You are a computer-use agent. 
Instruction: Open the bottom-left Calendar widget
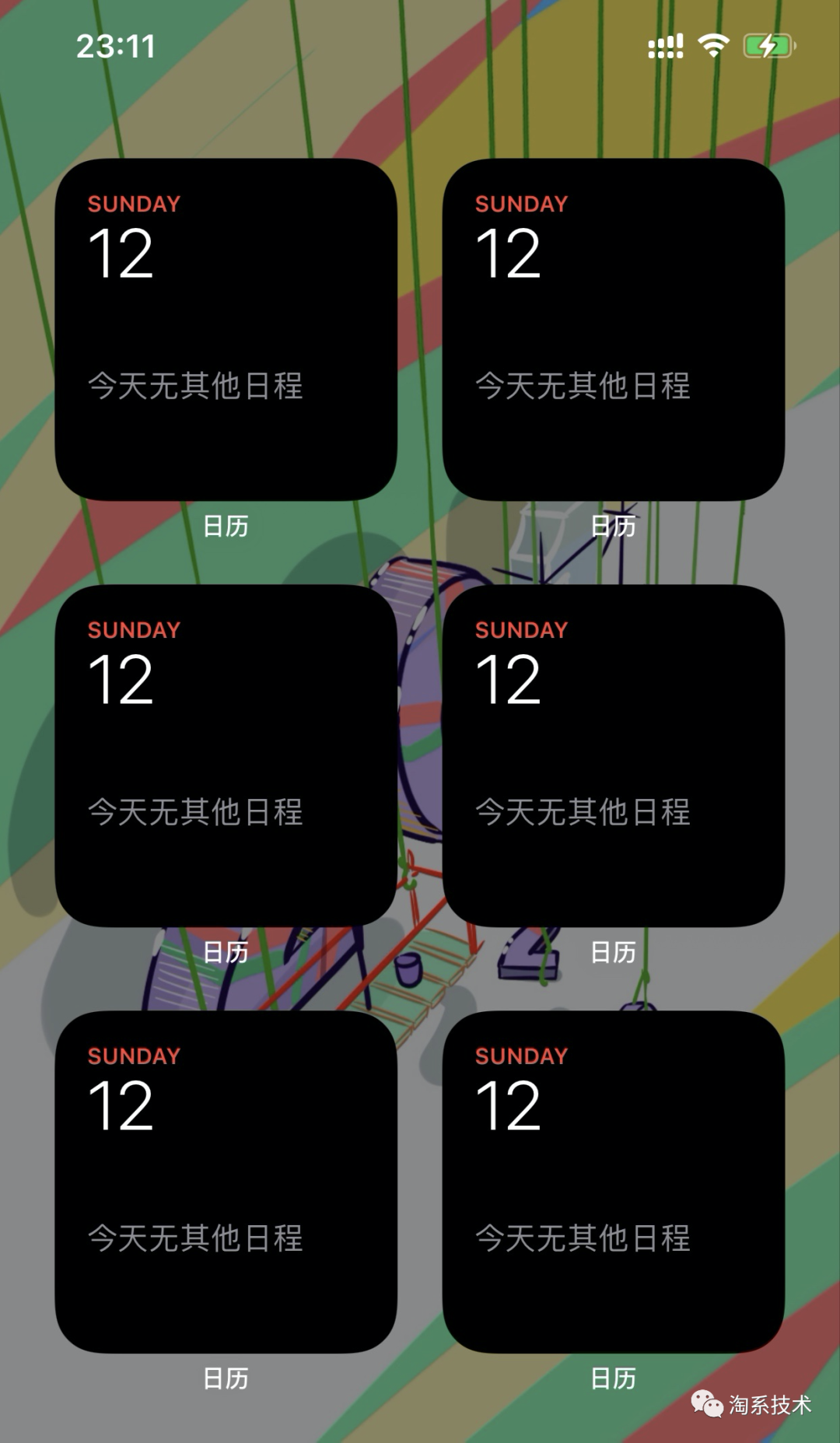pyautogui.click(x=226, y=1182)
